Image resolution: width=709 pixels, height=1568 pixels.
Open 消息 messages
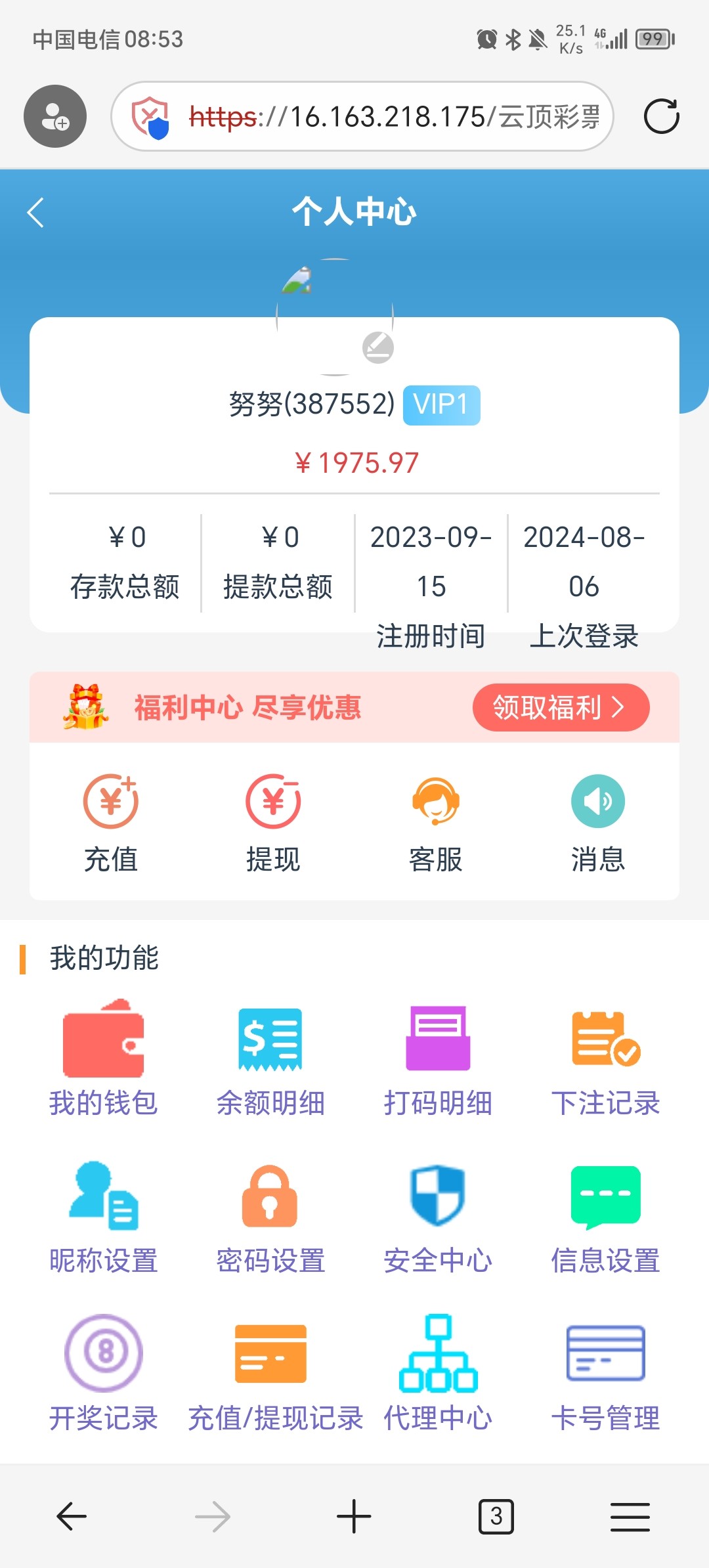point(597,822)
